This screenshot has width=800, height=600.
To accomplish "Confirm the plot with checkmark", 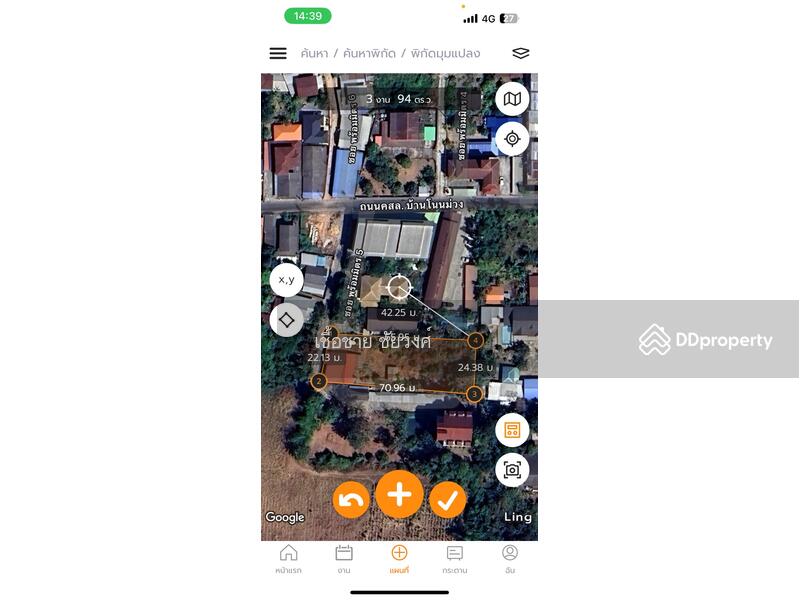I will [x=447, y=499].
